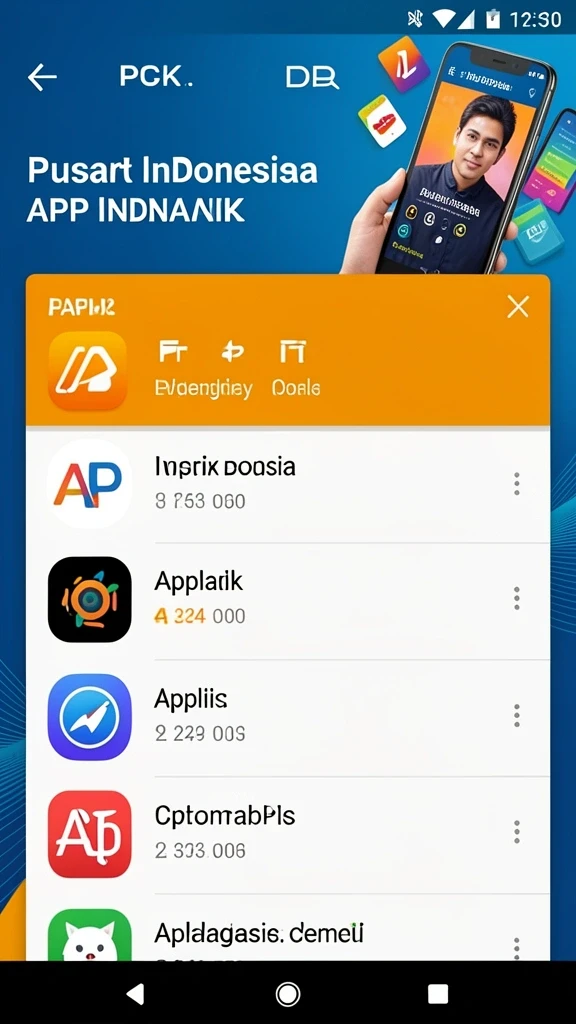Image resolution: width=576 pixels, height=1024 pixels.
Task: Open more options for CptomabPls
Action: (x=517, y=832)
